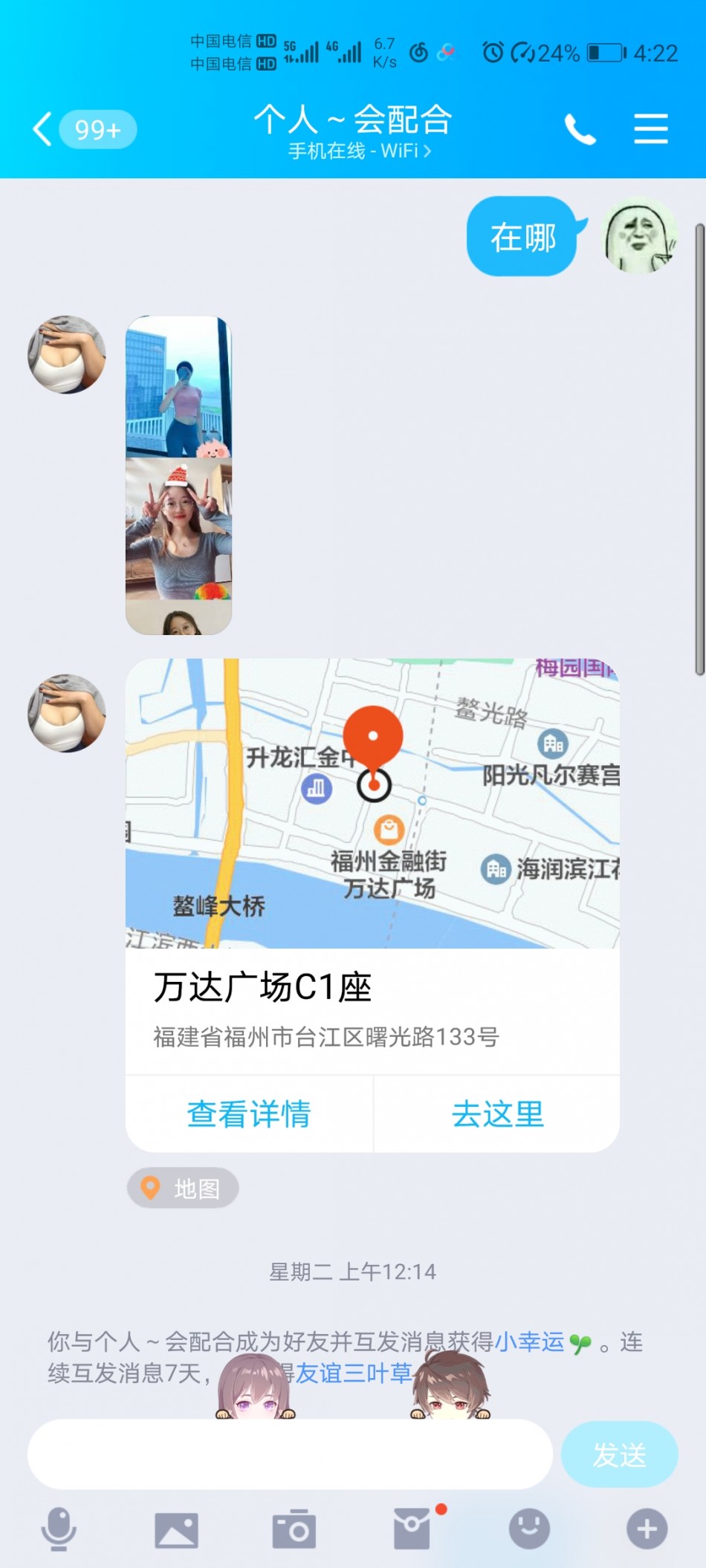Open the camera to take a photo
The image size is (706, 1568).
click(294, 1529)
